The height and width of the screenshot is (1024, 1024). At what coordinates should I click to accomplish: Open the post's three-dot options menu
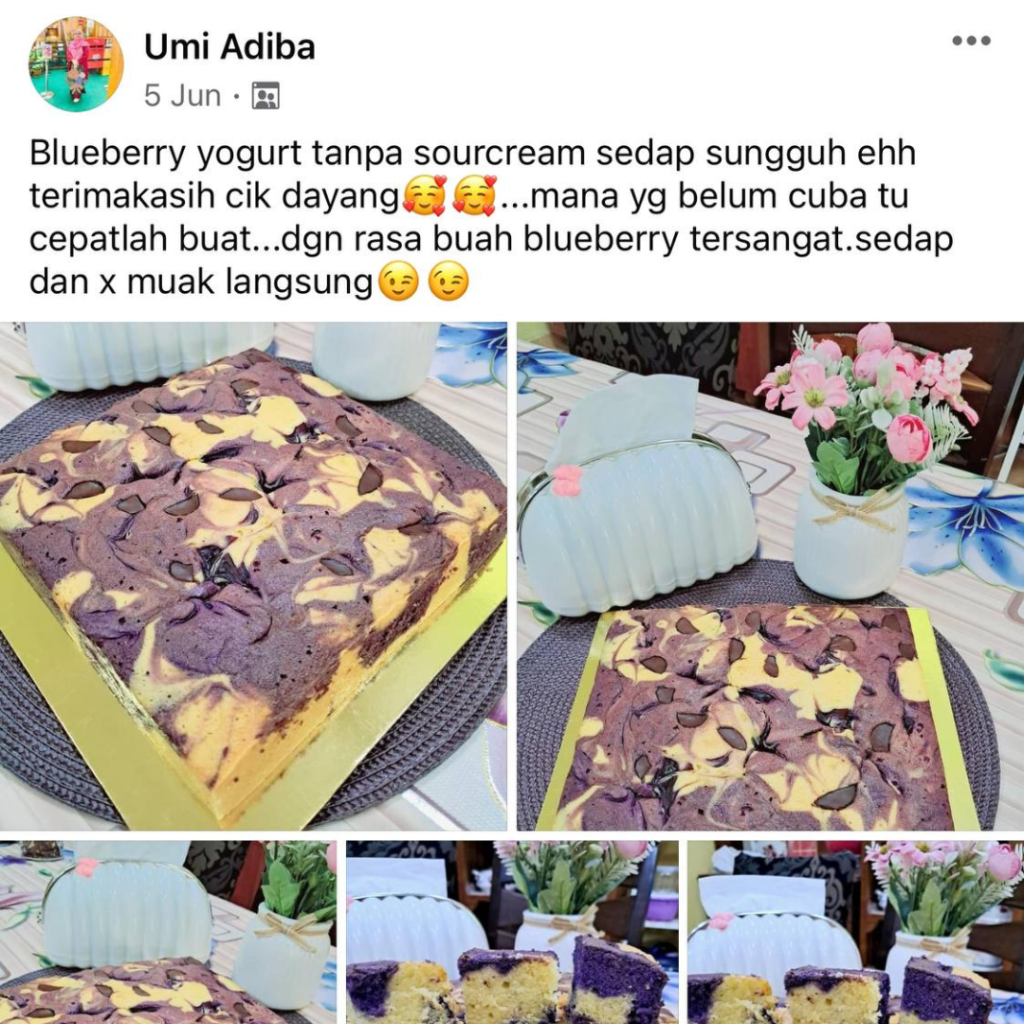[x=969, y=41]
